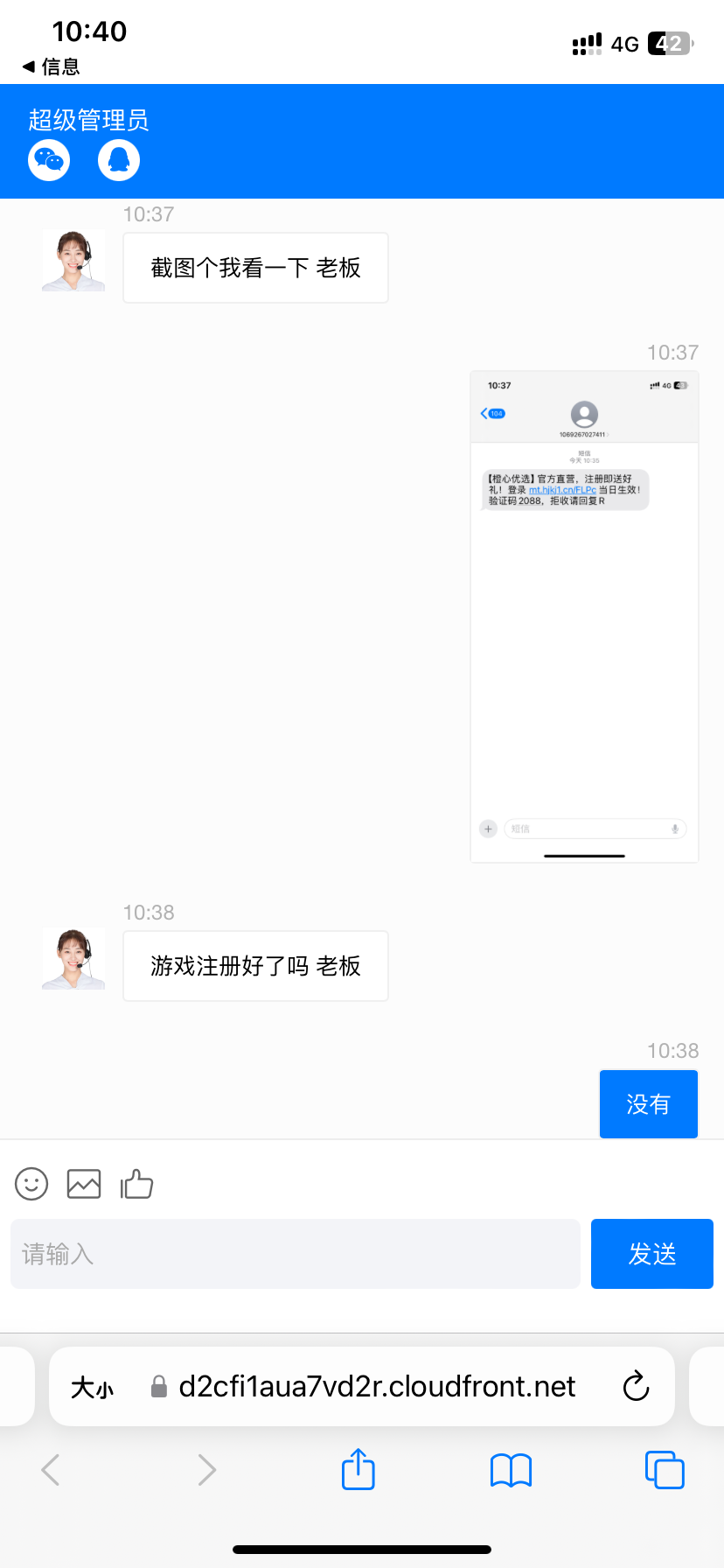Screen dimensions: 724x1568
Task: Open the 大小 page settings menu
Action: [92, 1386]
